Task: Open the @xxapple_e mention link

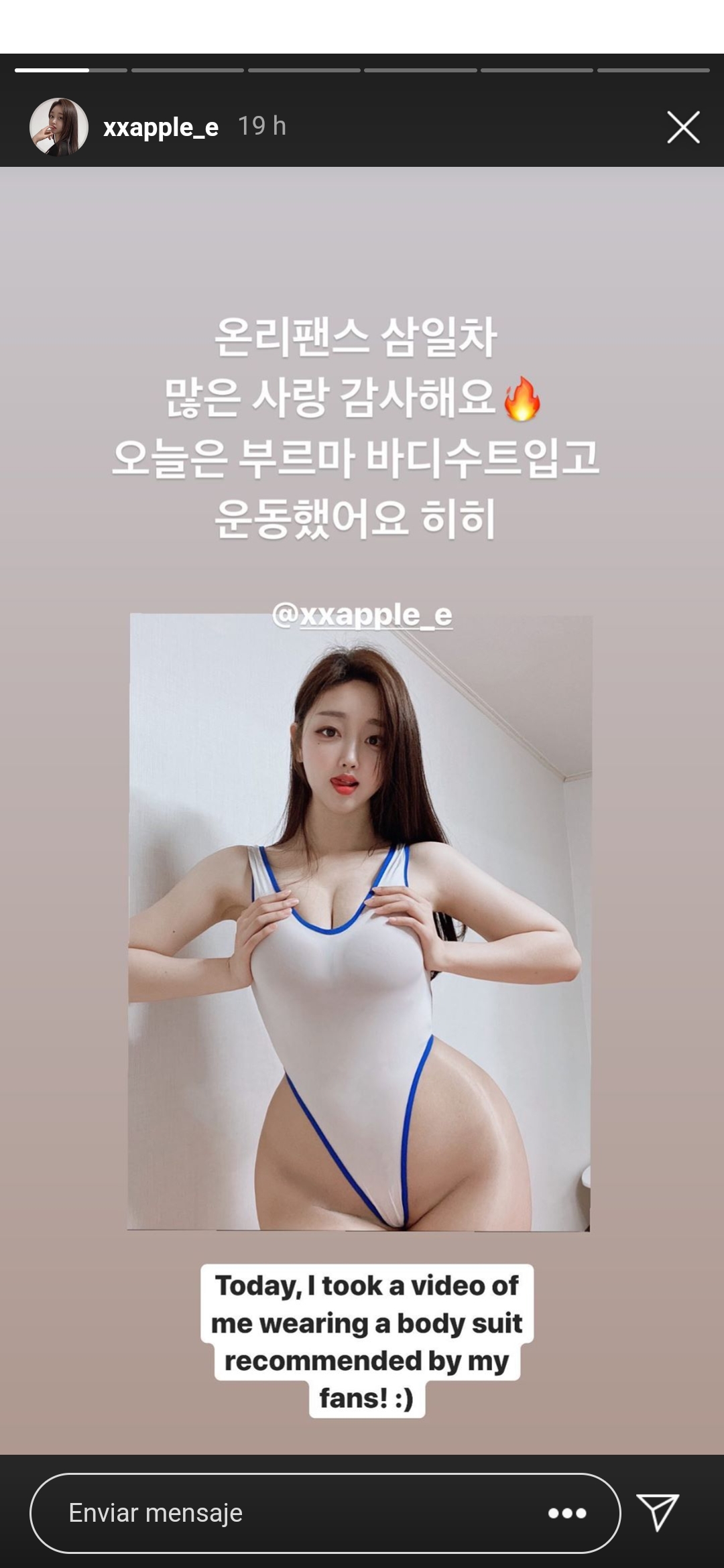Action: (362, 615)
